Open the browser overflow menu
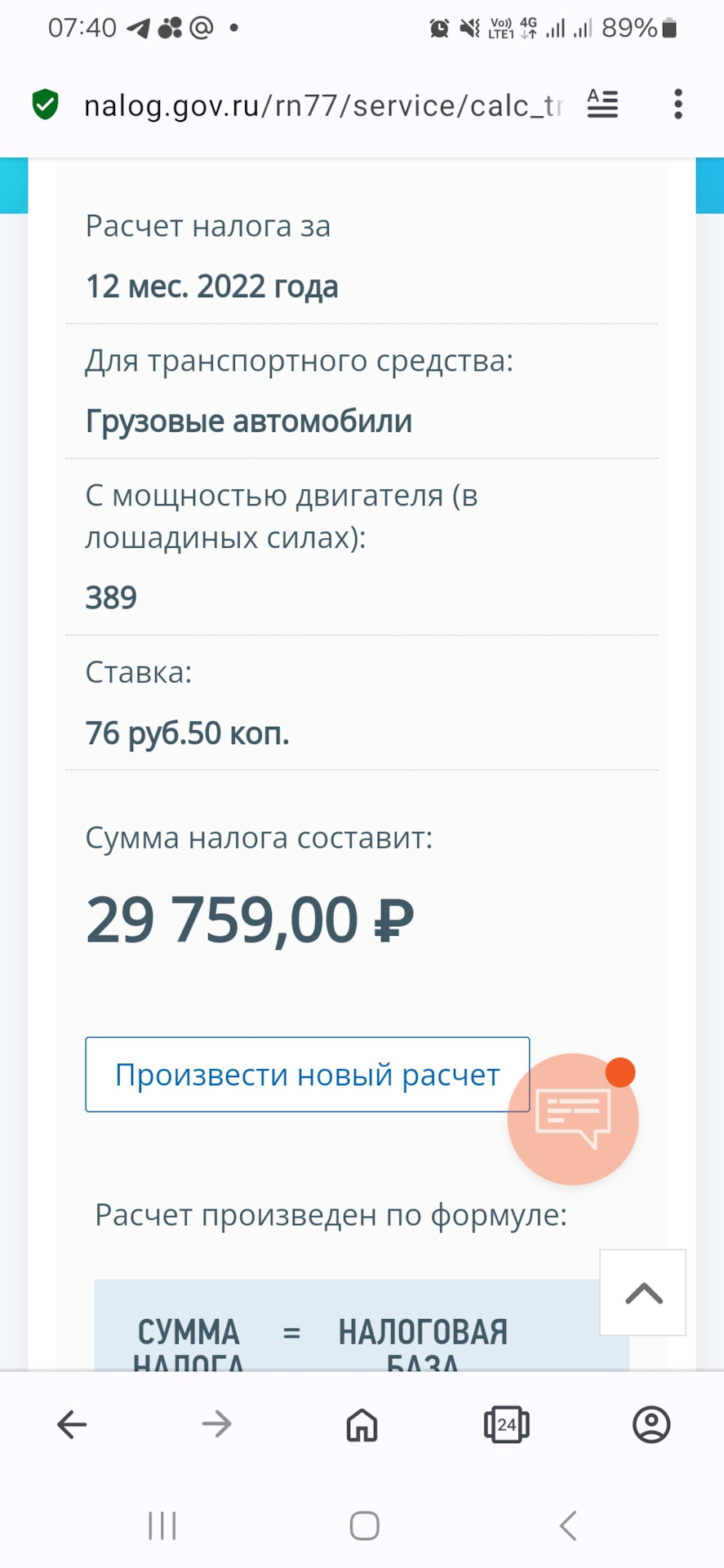This screenshot has height=1568, width=724. 677,105
